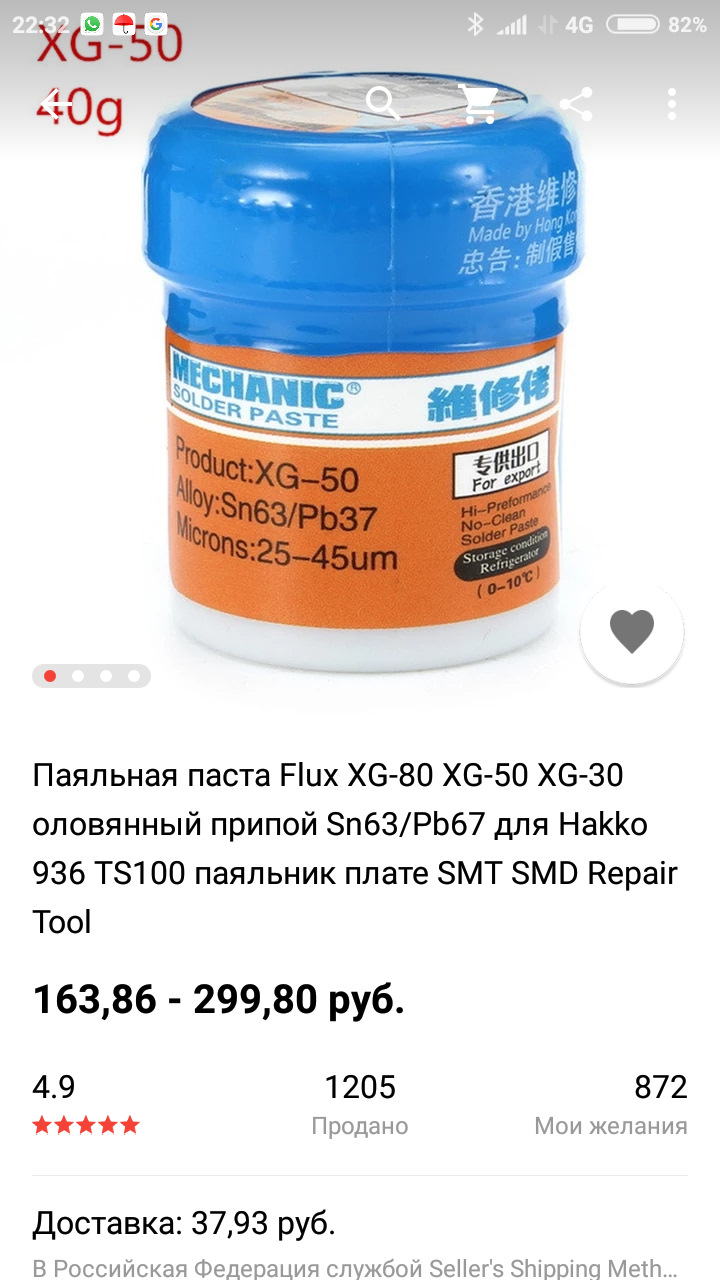The width and height of the screenshot is (720, 1280).
Task: Open the three-dot overflow menu
Action: pyautogui.click(x=671, y=103)
